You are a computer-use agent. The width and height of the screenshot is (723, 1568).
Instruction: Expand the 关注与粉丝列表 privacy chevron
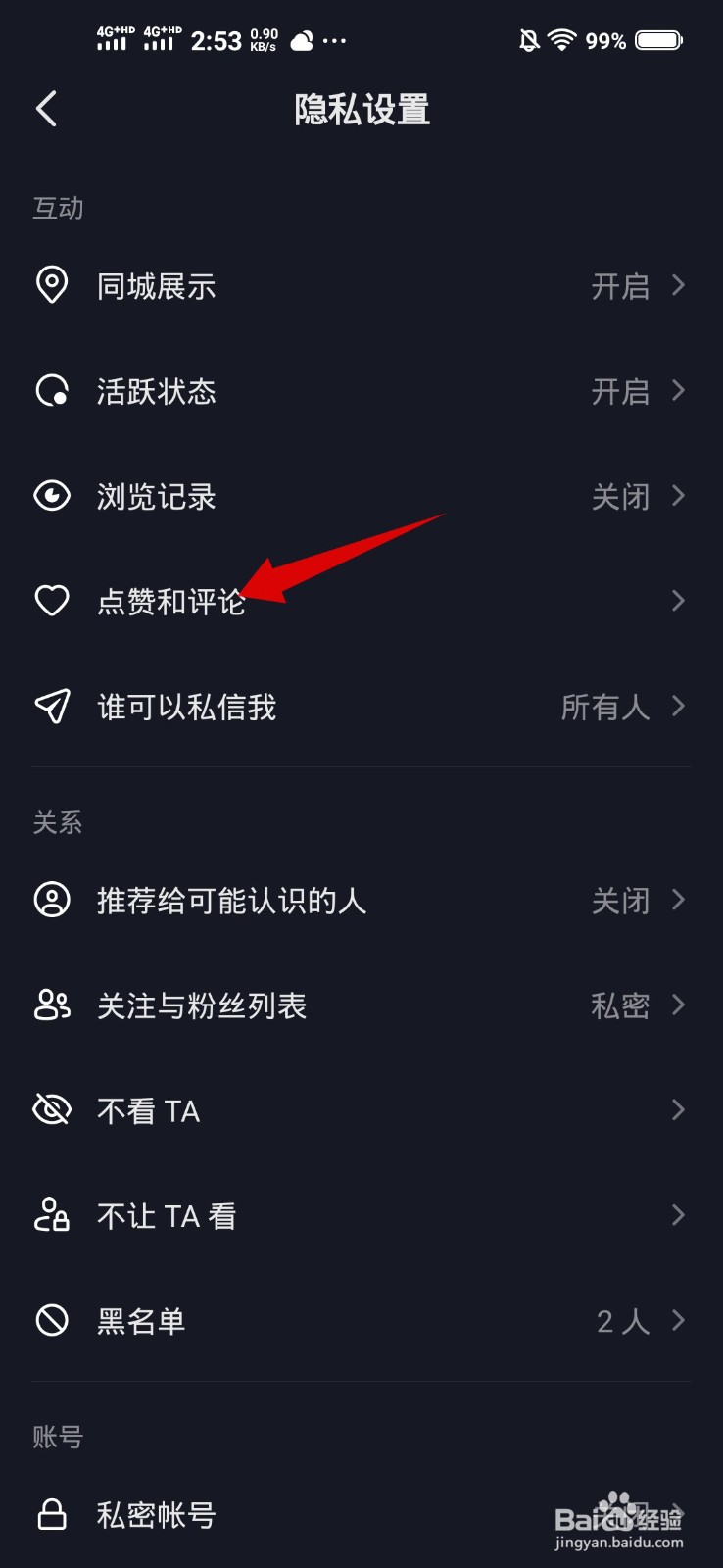click(677, 1004)
